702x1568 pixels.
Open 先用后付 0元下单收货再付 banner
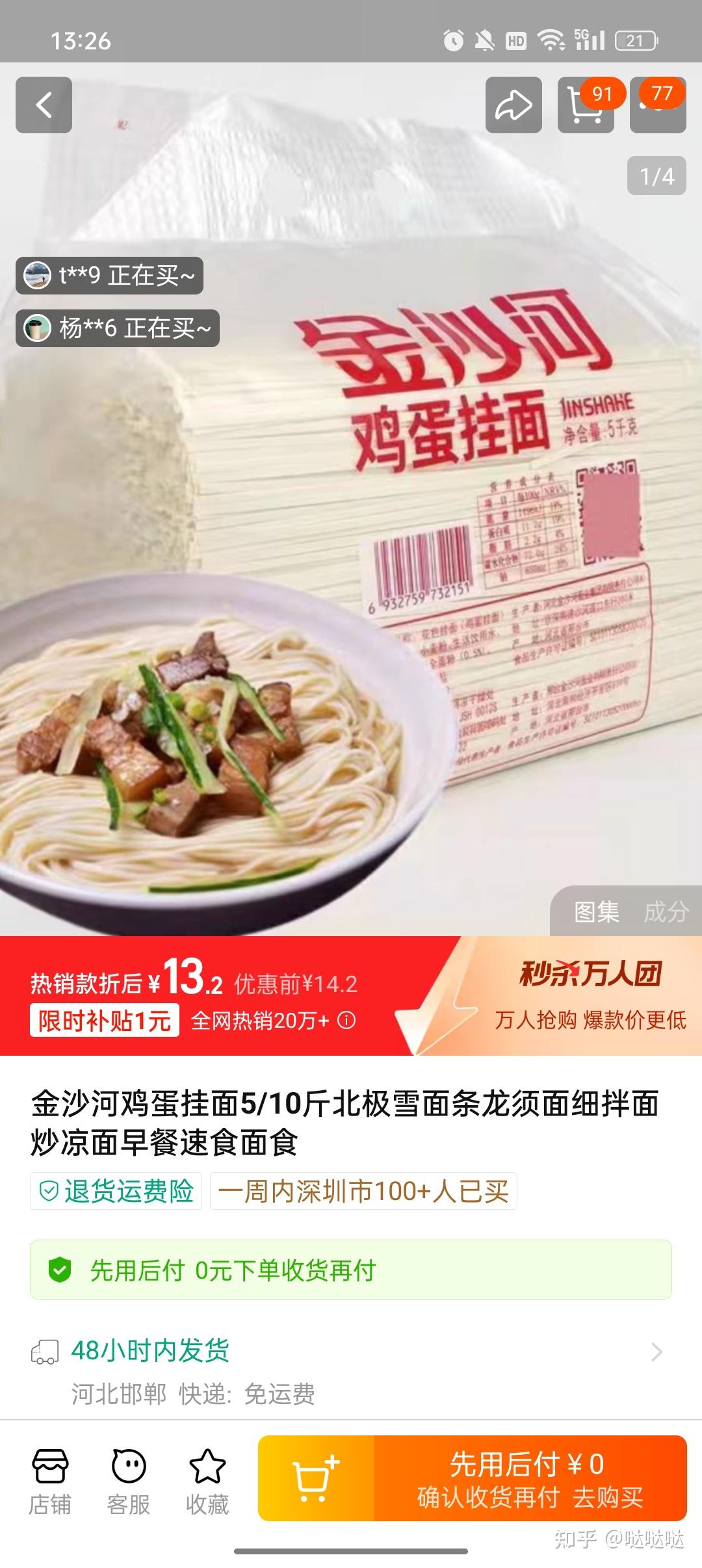(350, 1270)
